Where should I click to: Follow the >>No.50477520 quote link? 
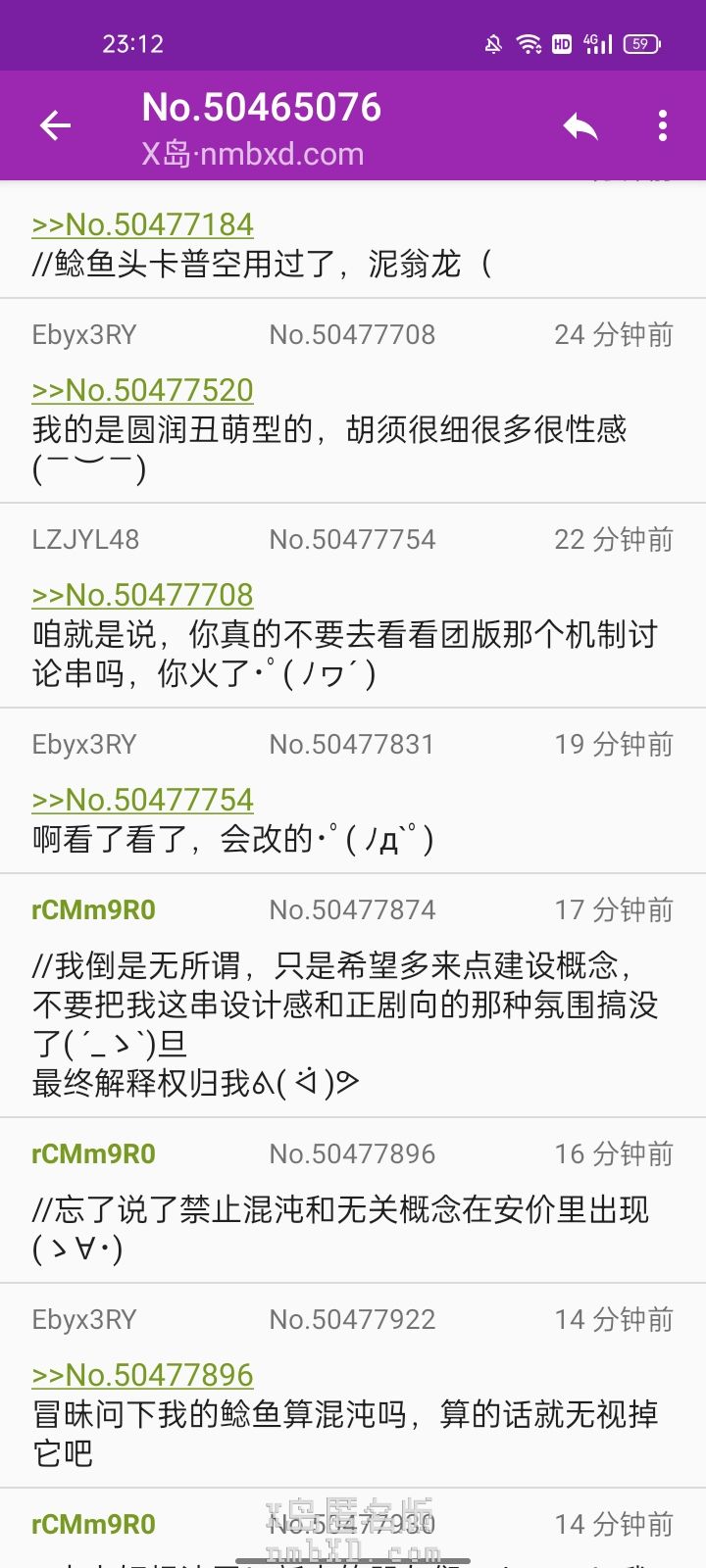pos(143,390)
